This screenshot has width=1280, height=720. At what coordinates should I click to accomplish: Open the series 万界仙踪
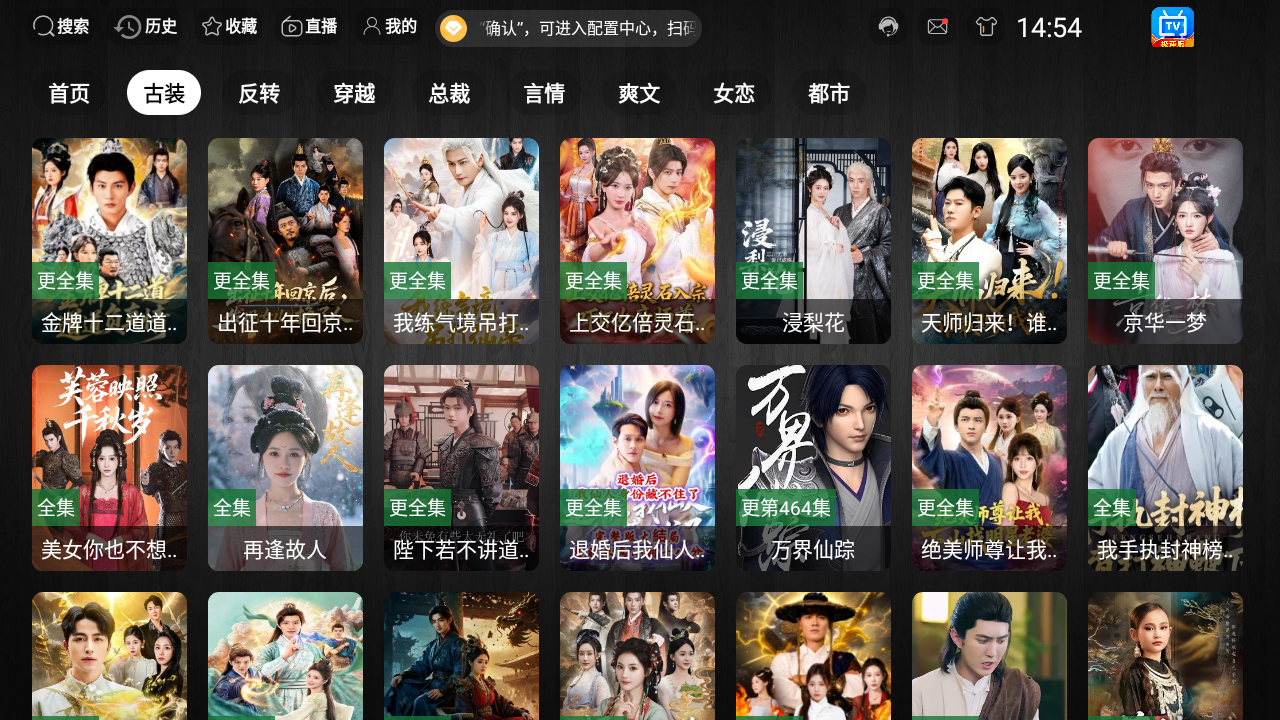pyautogui.click(x=813, y=467)
